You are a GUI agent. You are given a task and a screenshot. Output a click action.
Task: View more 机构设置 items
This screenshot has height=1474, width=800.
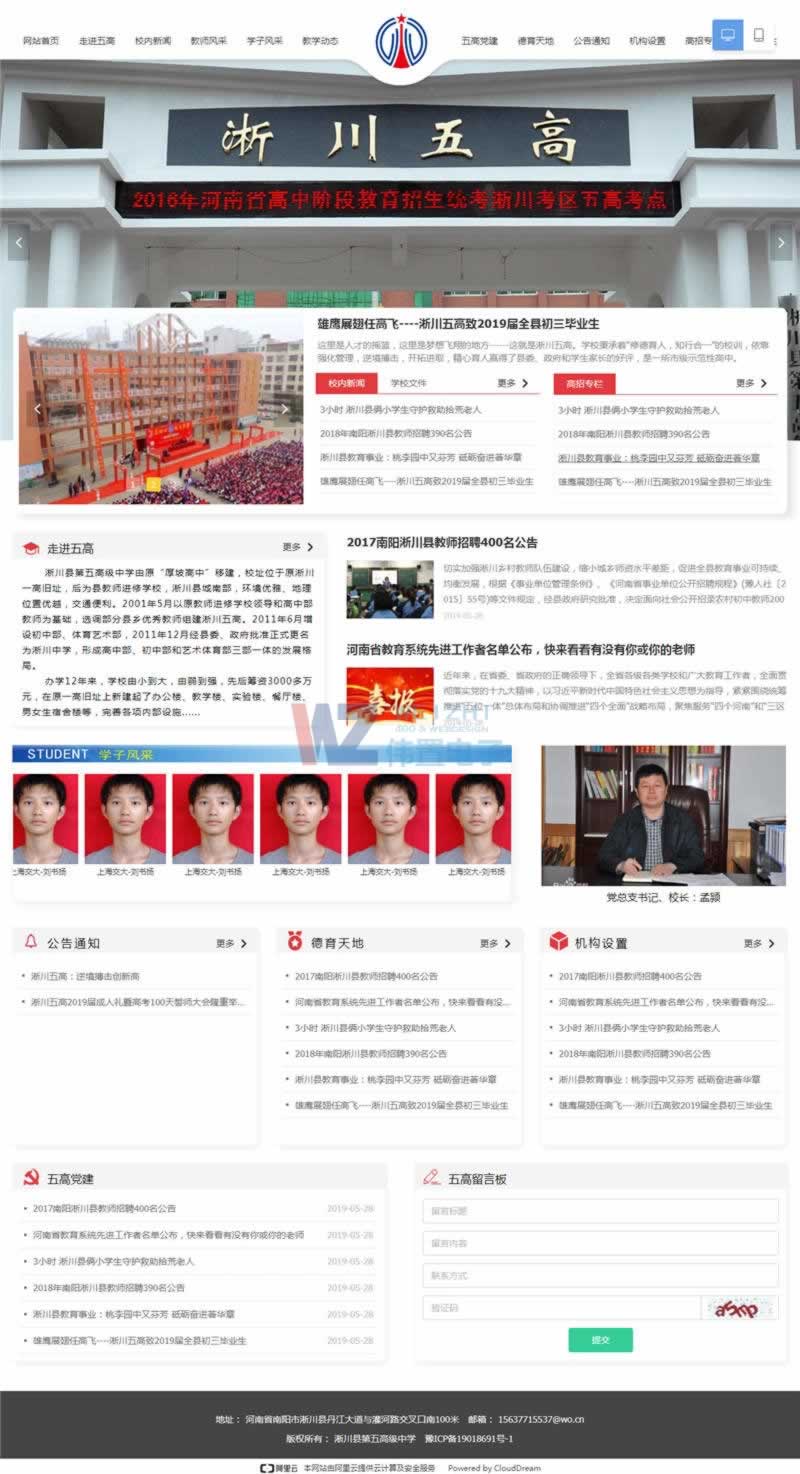click(759, 943)
